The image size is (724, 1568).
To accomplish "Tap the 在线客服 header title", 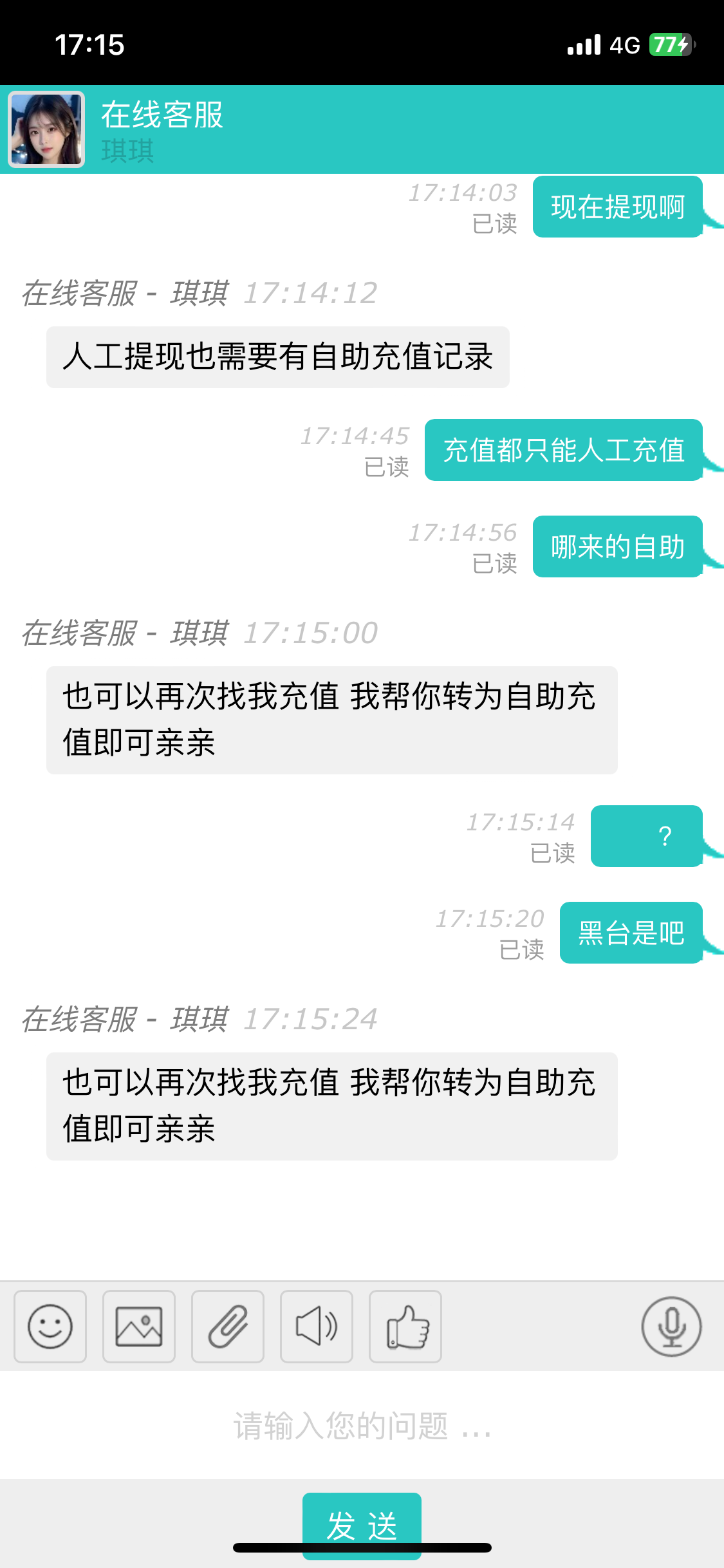I will point(162,117).
